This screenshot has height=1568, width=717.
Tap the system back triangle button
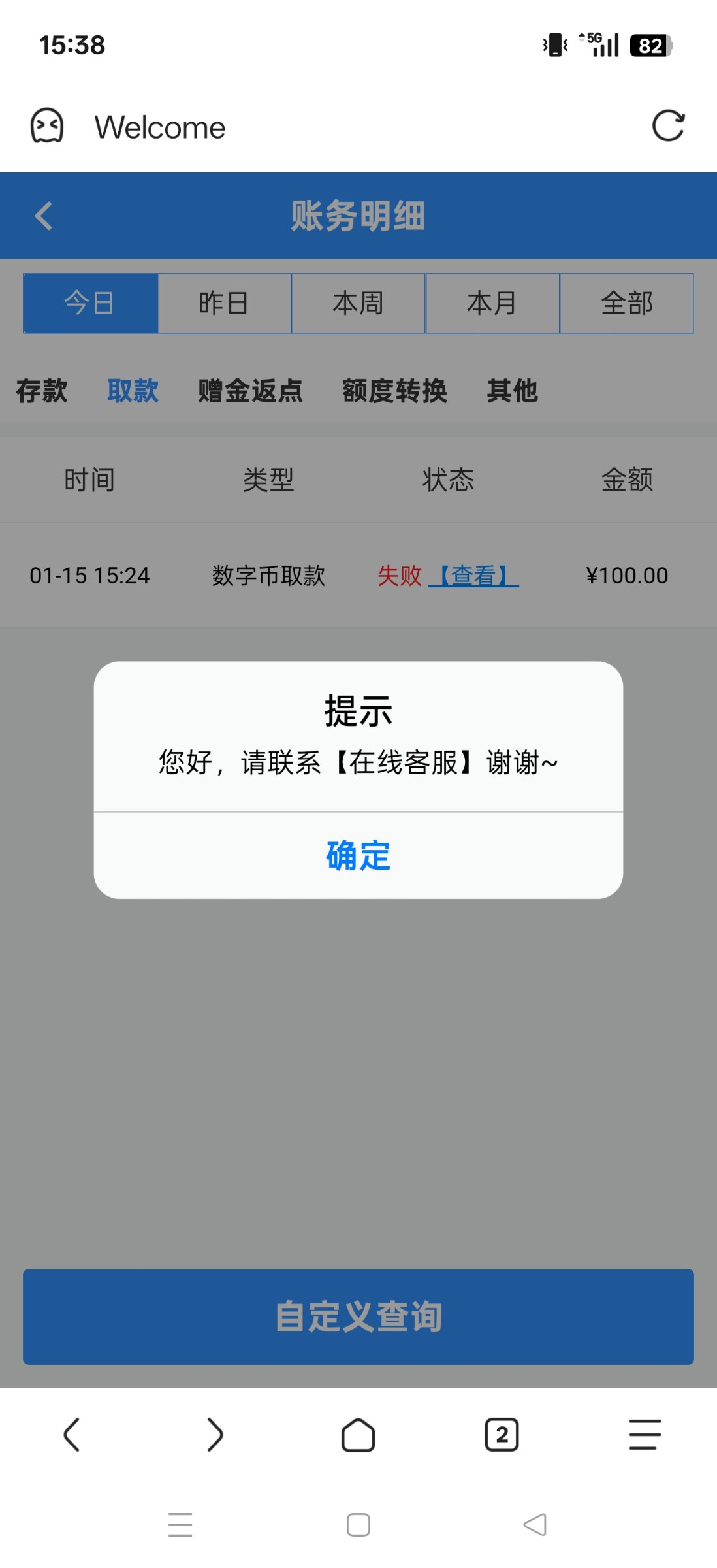pos(534,1525)
